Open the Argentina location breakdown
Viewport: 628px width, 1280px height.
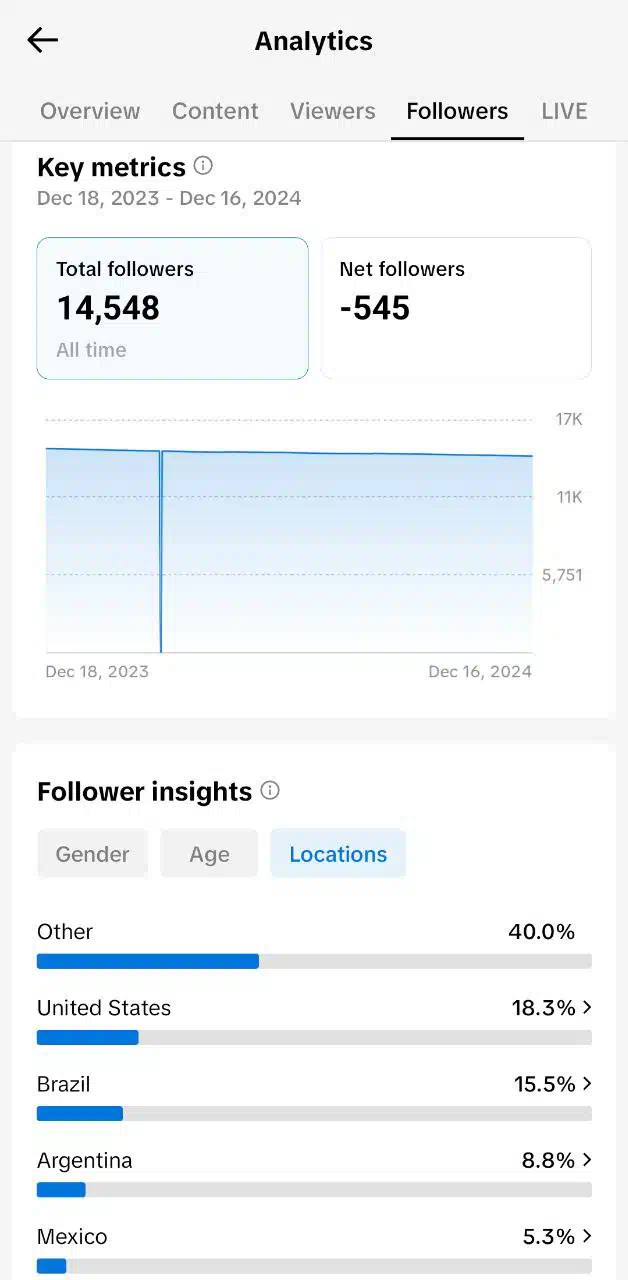[314, 1173]
